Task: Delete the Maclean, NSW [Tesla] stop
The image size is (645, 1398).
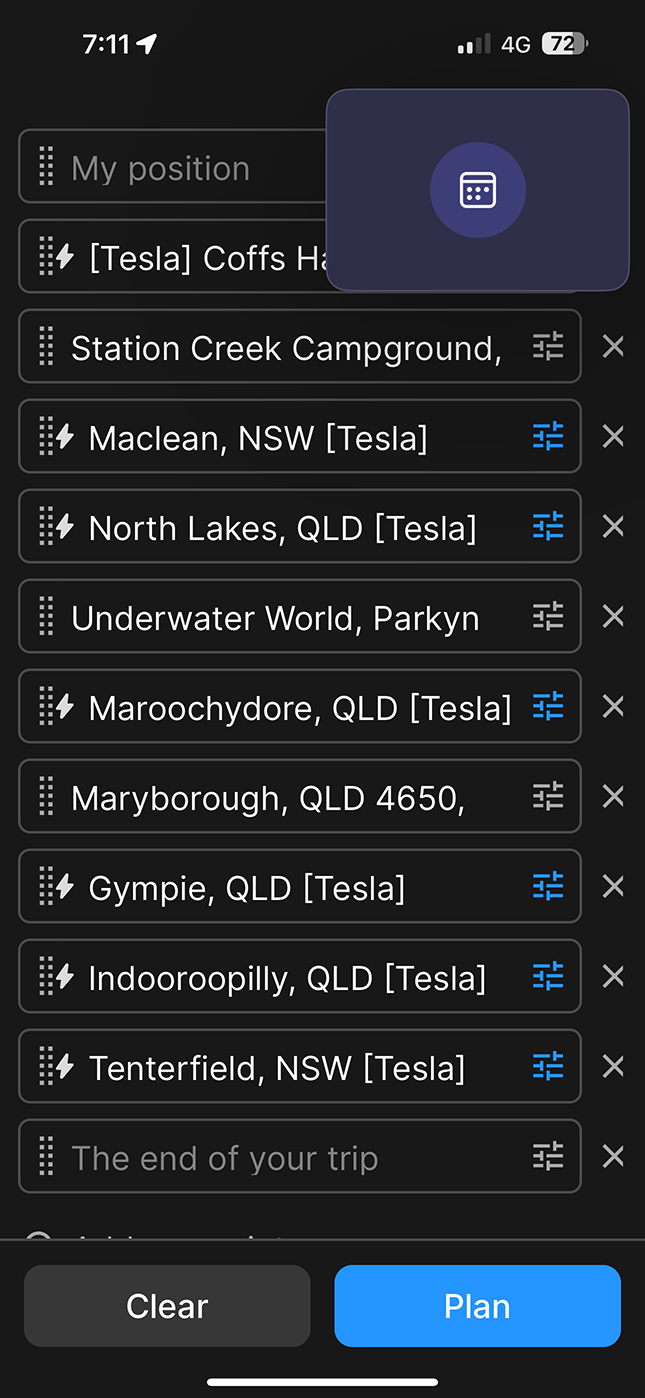Action: click(613, 436)
